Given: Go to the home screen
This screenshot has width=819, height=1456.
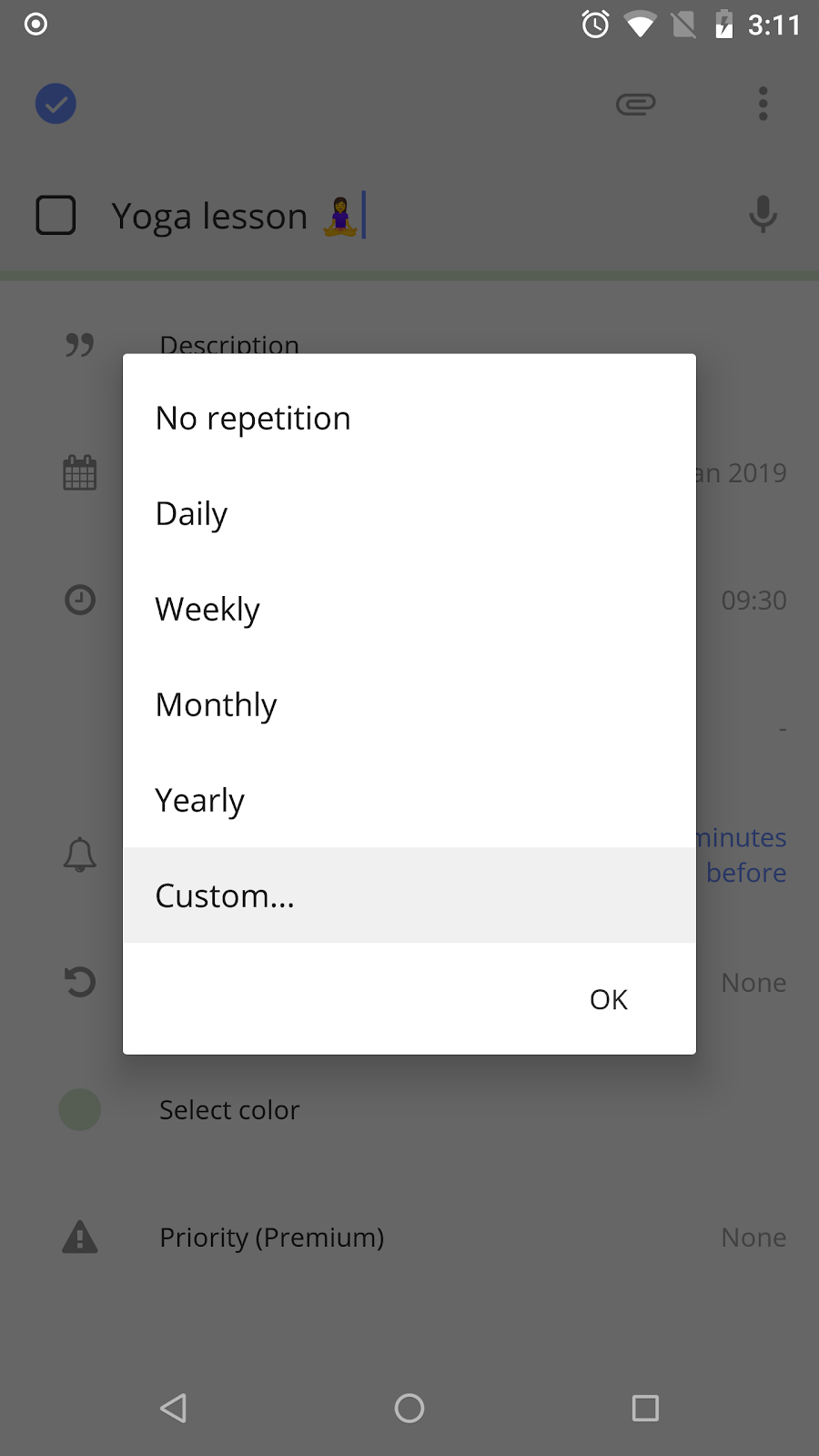Looking at the screenshot, I should point(409,1408).
